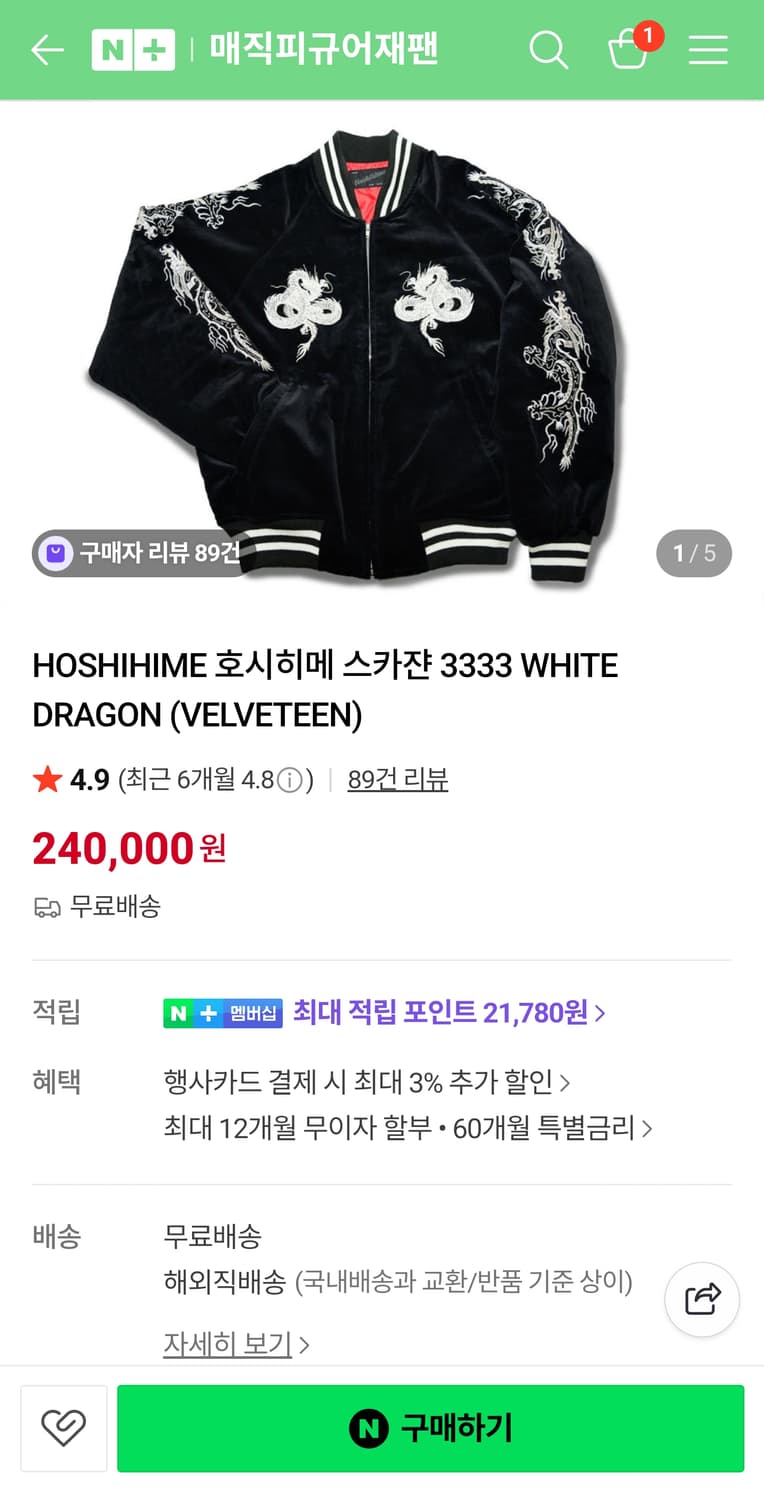
Task: Open the 89건 리뷰 link
Action: pos(397,779)
